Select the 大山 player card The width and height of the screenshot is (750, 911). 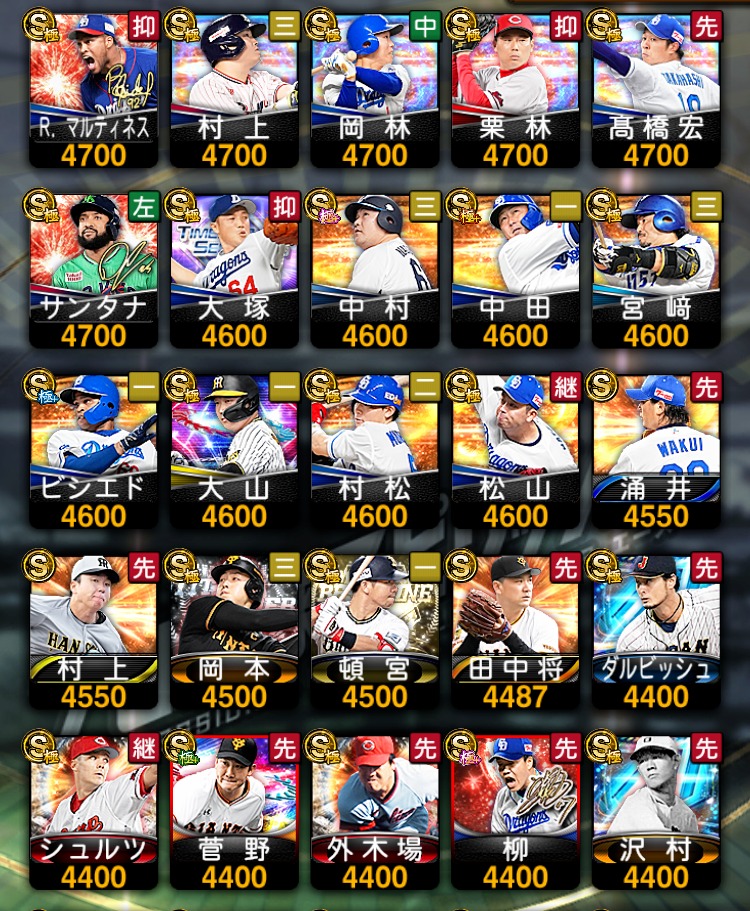tap(234, 450)
